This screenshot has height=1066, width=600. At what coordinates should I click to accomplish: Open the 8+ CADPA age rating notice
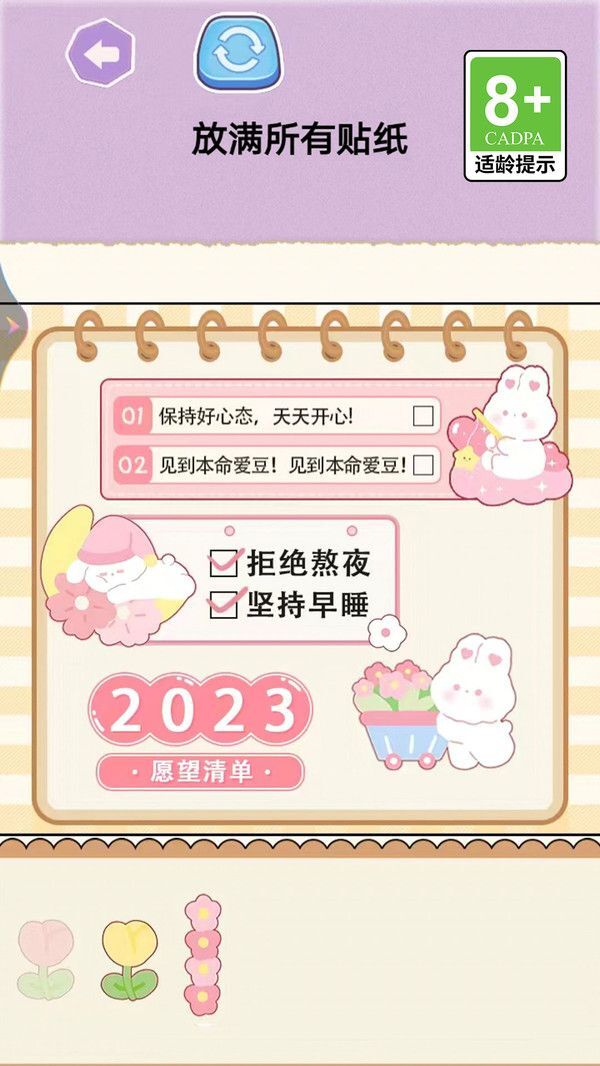point(515,116)
